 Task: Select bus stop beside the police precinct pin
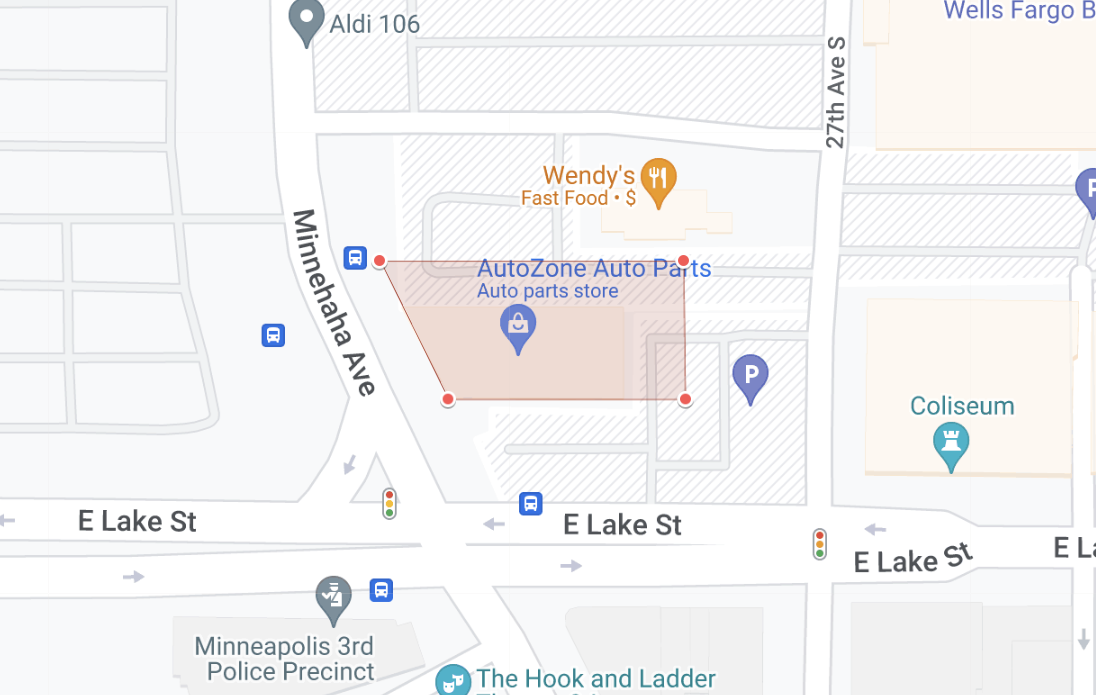[381, 589]
